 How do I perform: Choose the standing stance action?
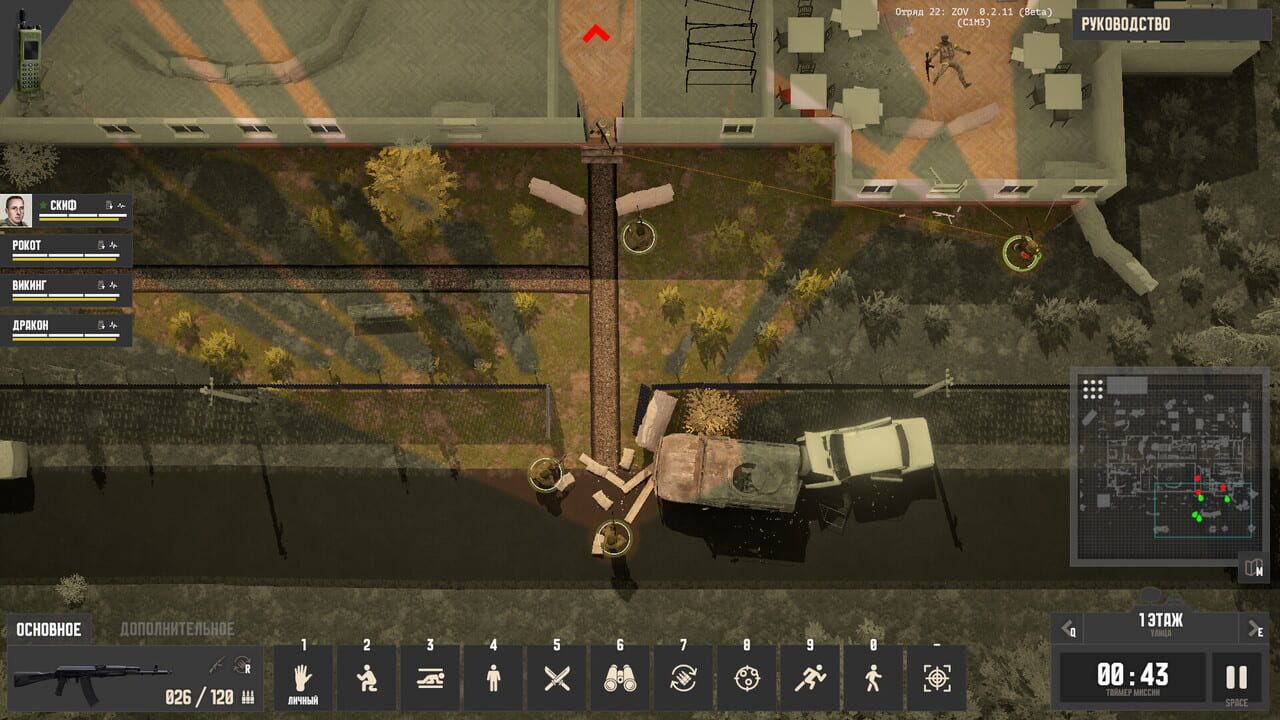click(493, 678)
